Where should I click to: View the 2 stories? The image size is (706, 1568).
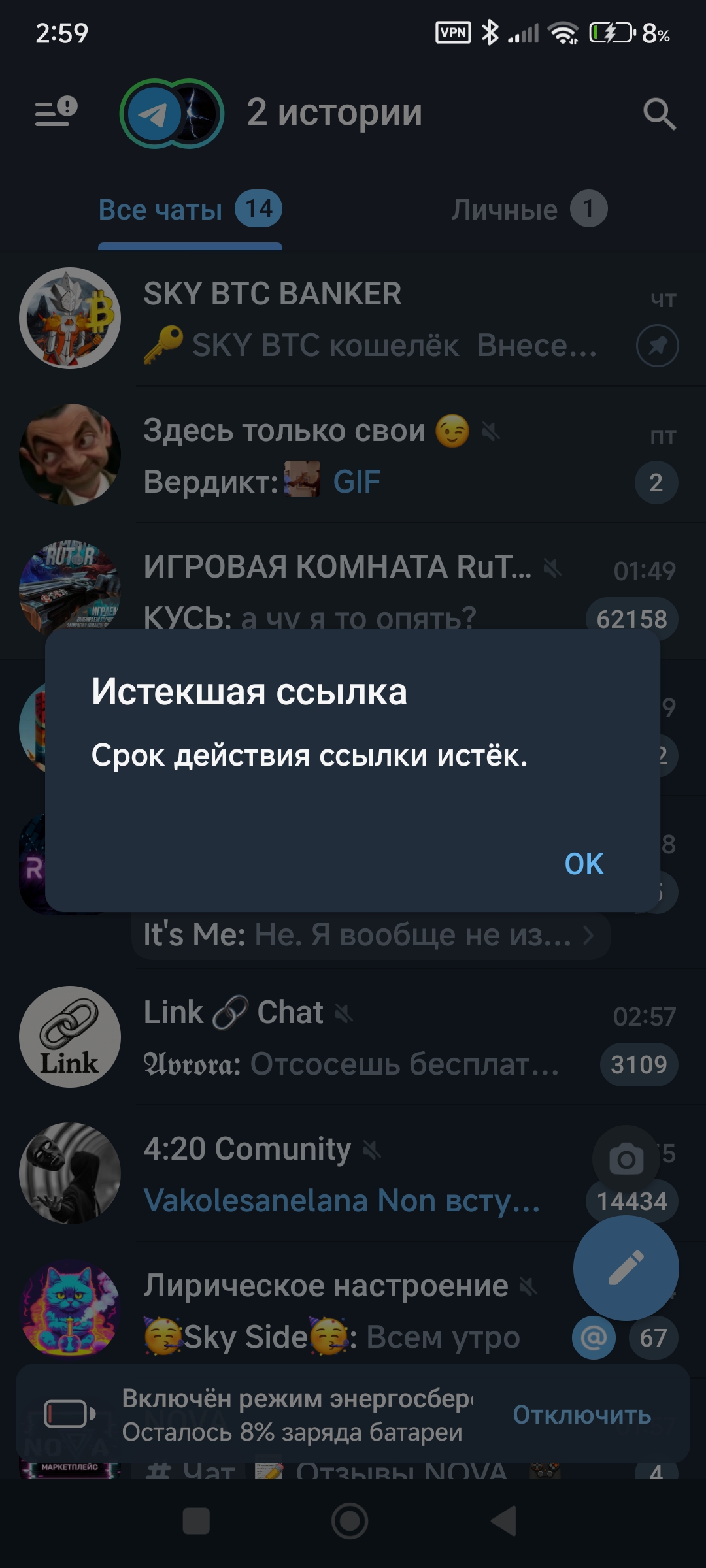(172, 114)
